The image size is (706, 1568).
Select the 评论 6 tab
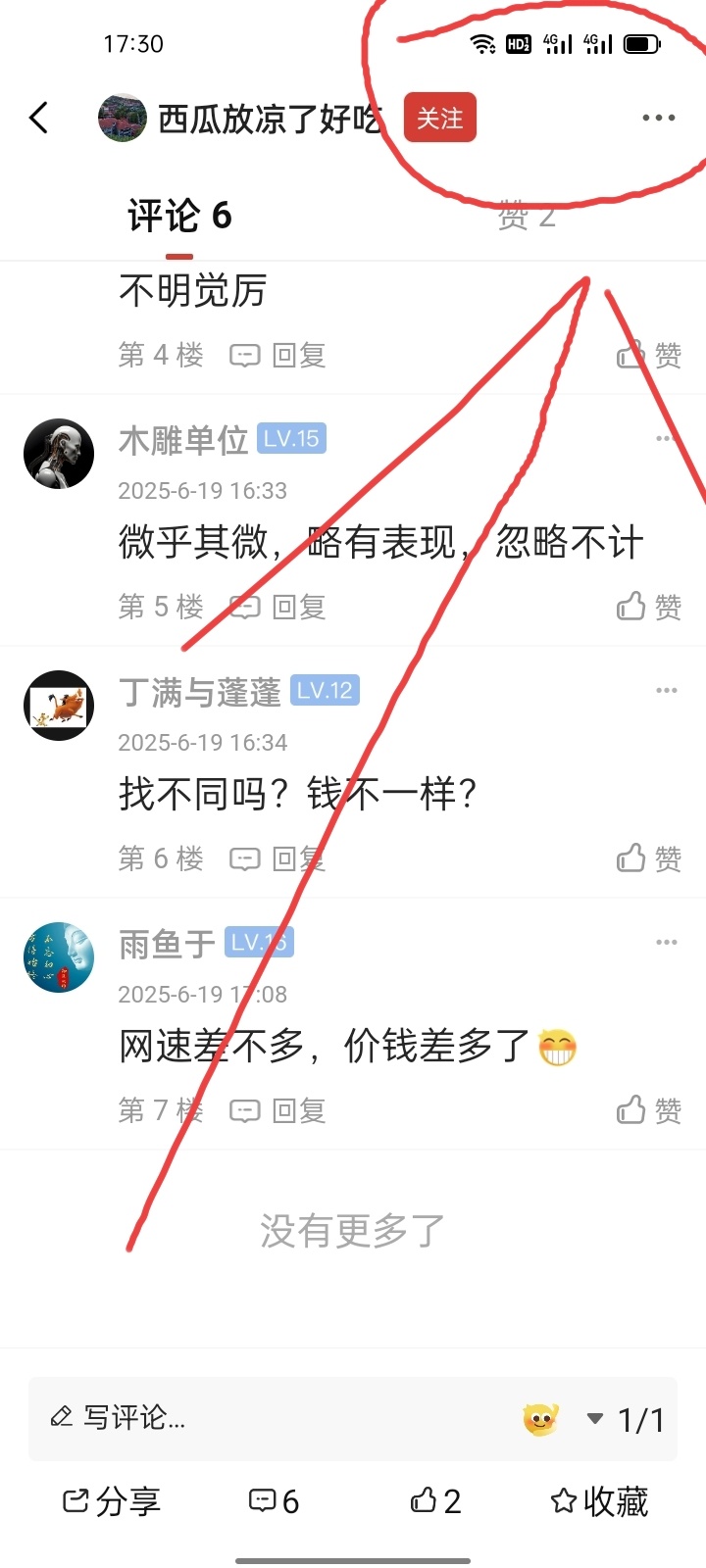click(x=179, y=216)
